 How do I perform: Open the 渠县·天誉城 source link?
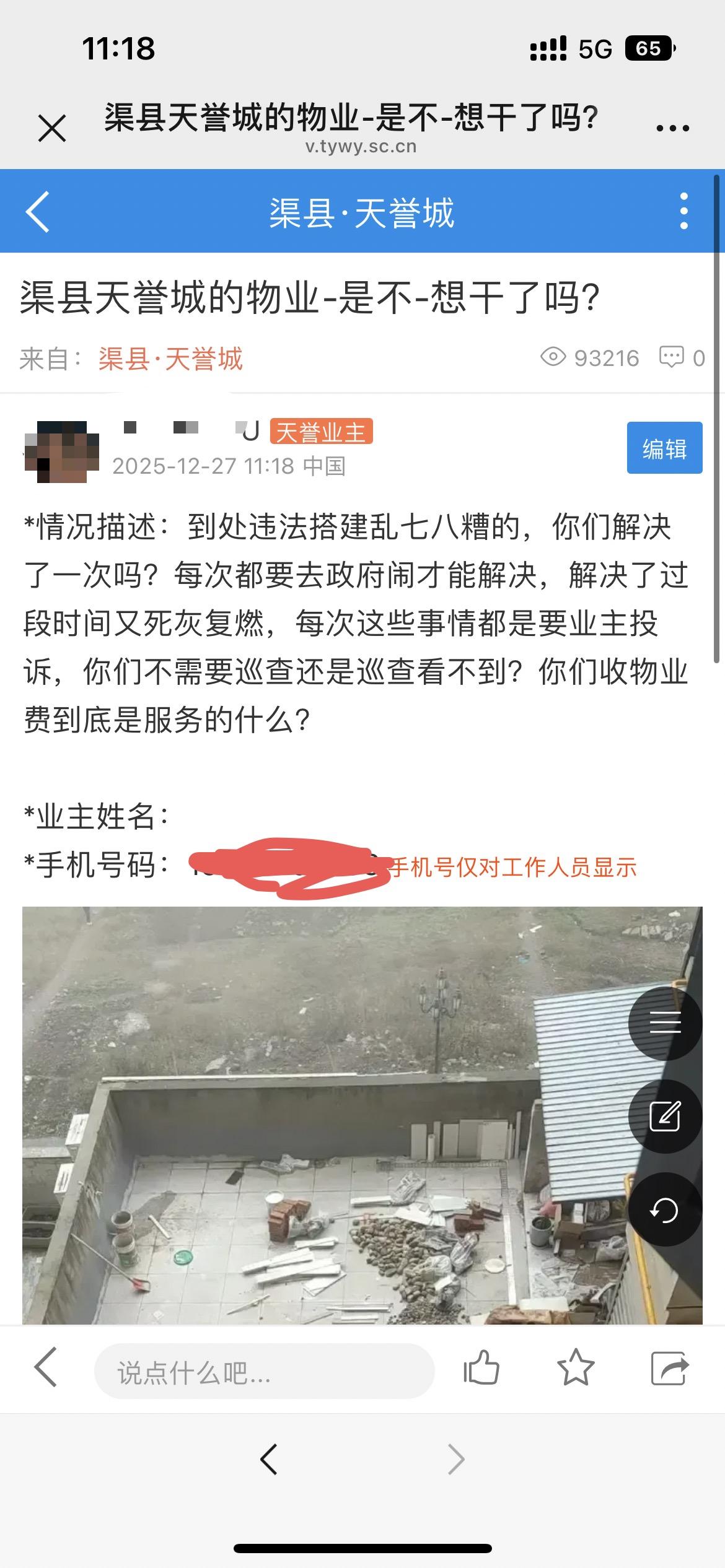point(170,359)
